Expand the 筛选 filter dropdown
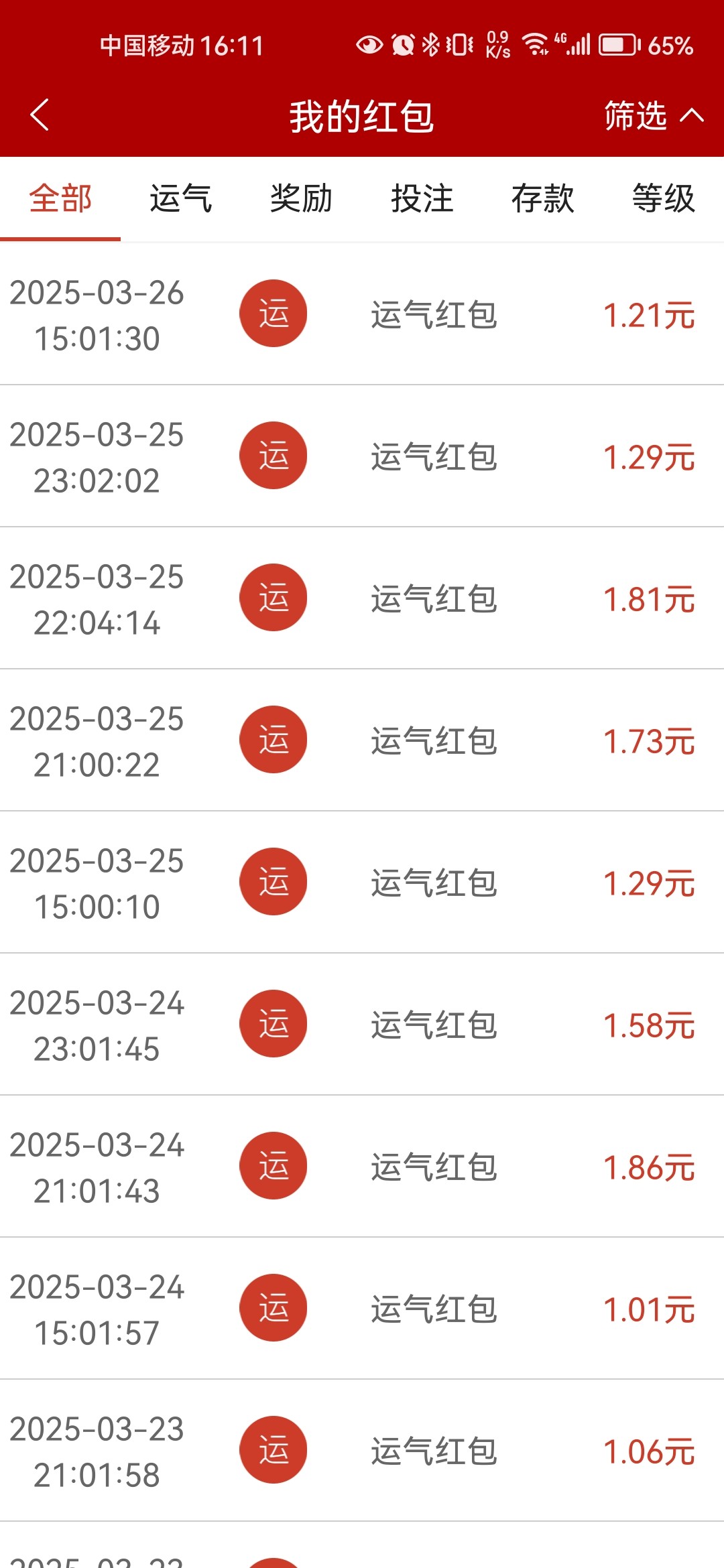This screenshot has width=724, height=1568. coord(652,116)
